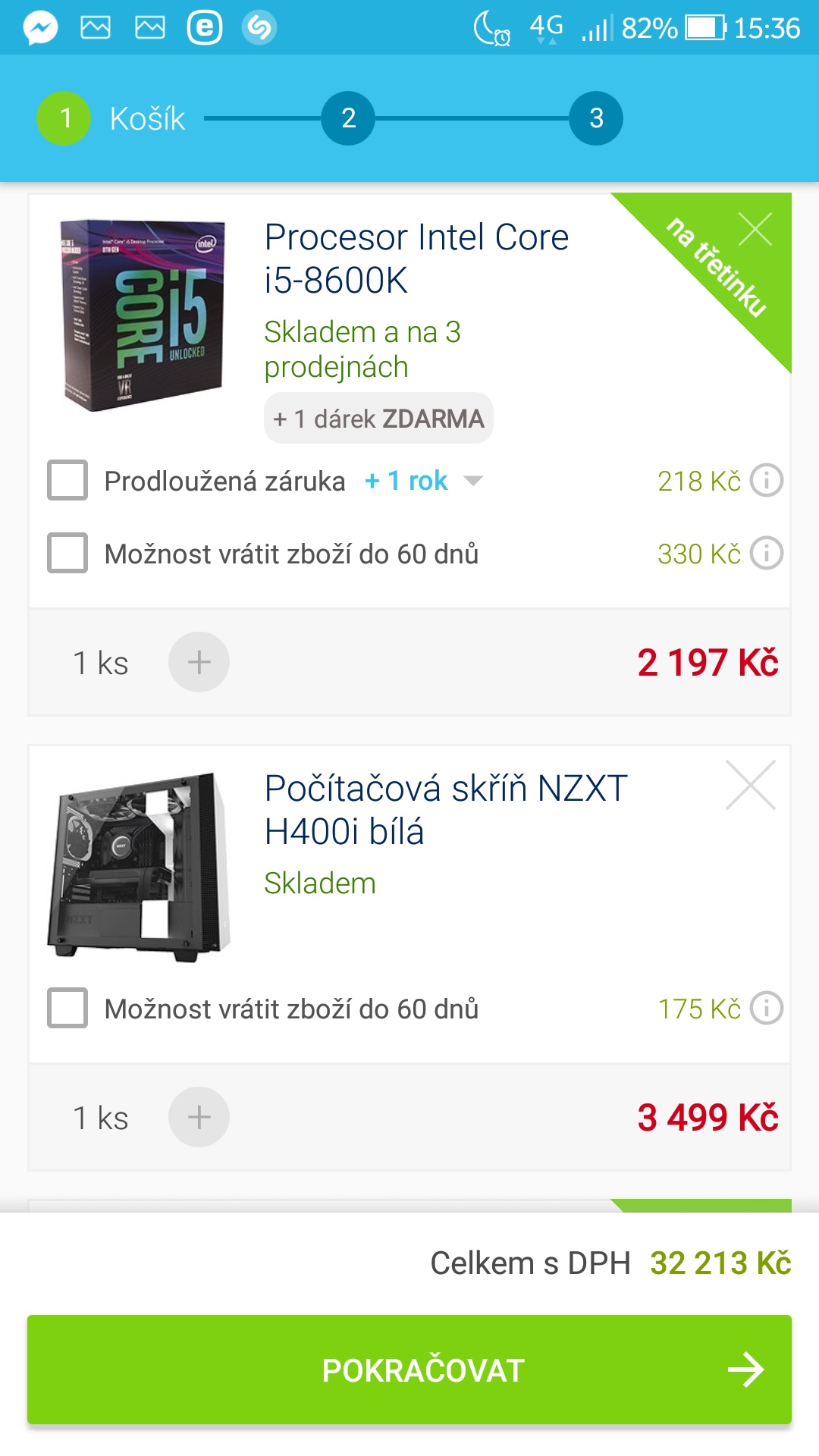Check the 60-day return option for the processor
The height and width of the screenshot is (1456, 819).
point(67,553)
